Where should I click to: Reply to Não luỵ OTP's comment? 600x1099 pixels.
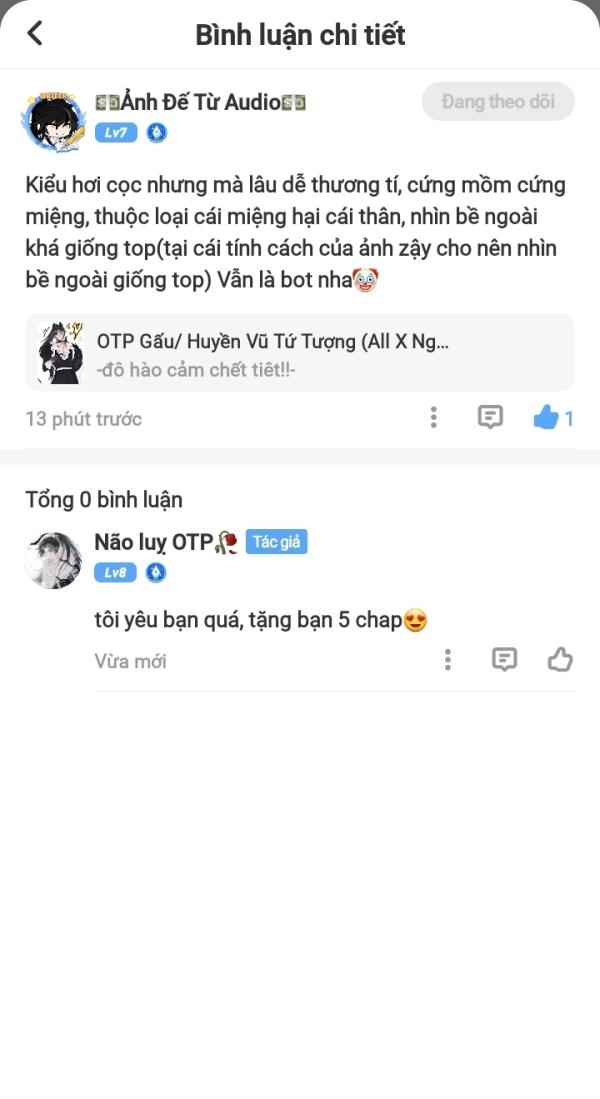[x=505, y=660]
